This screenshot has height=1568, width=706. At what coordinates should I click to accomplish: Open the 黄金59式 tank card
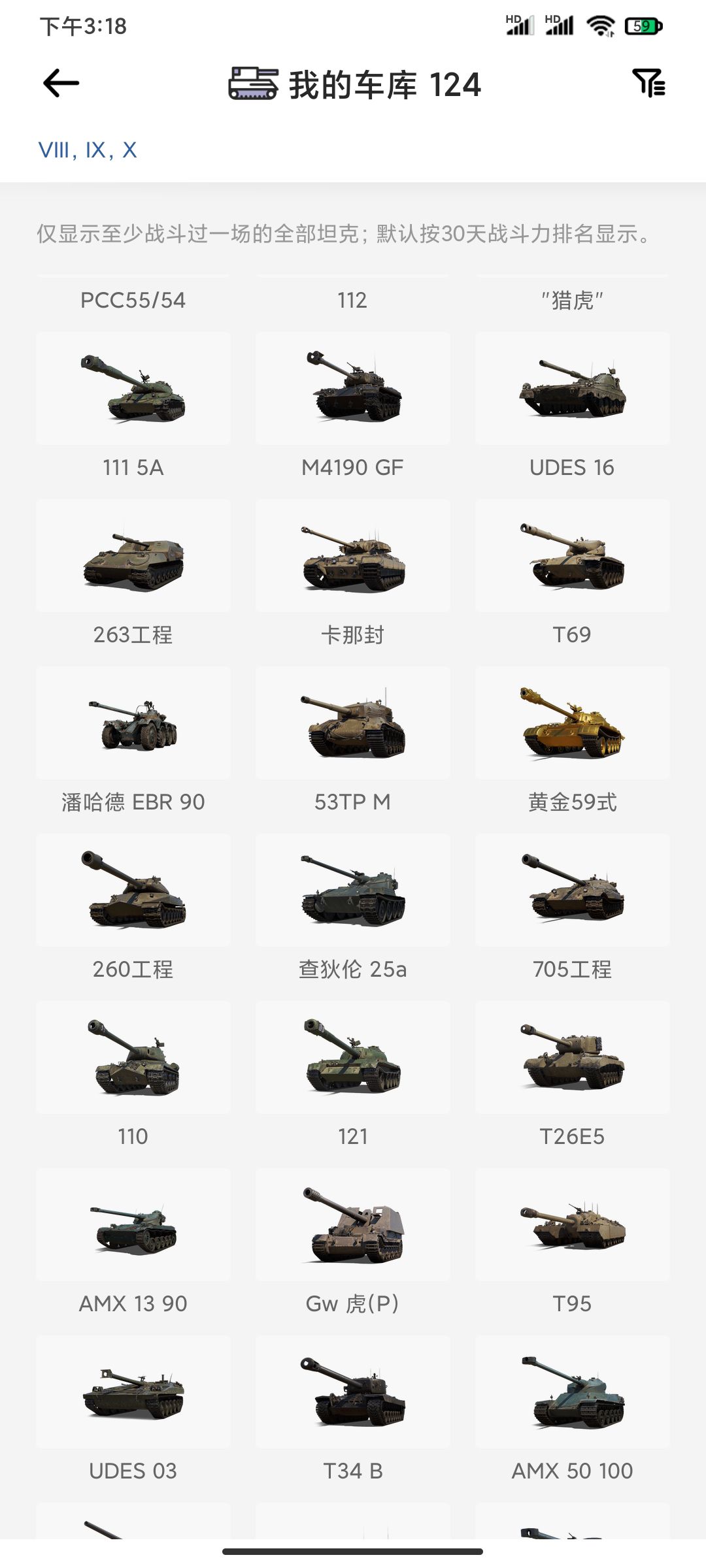tap(573, 724)
